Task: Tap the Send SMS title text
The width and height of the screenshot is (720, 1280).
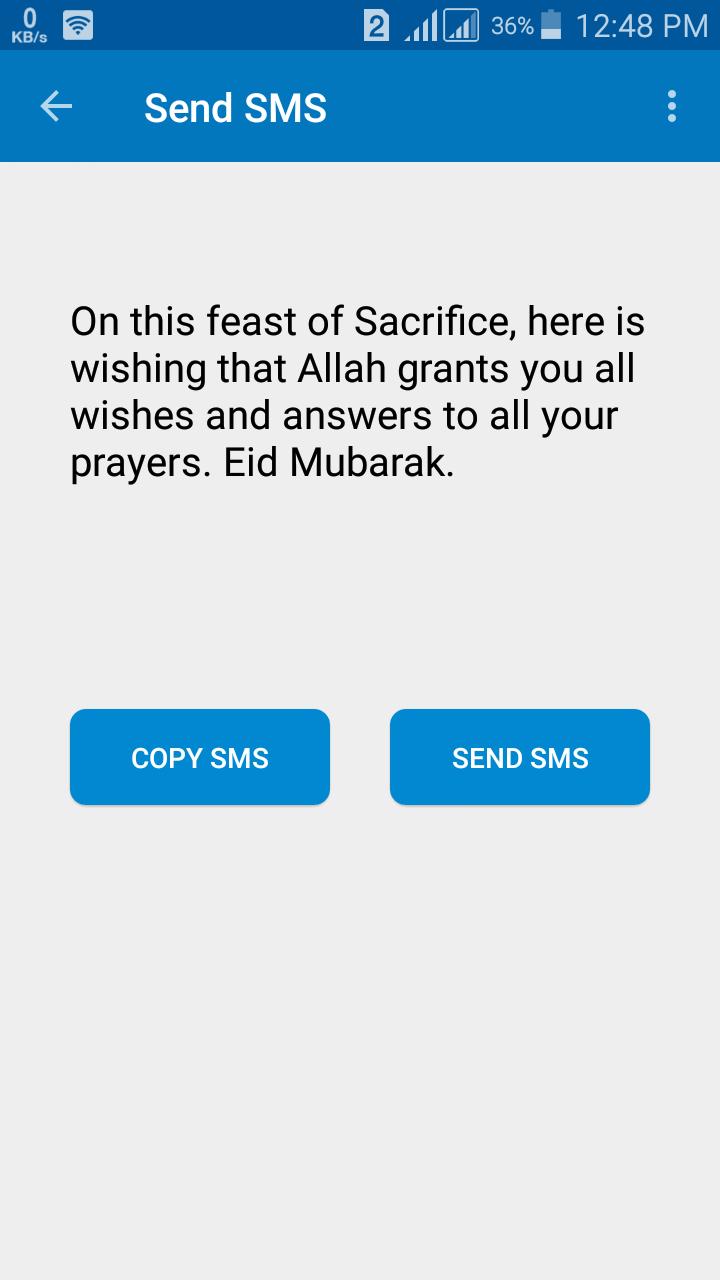Action: (x=236, y=106)
